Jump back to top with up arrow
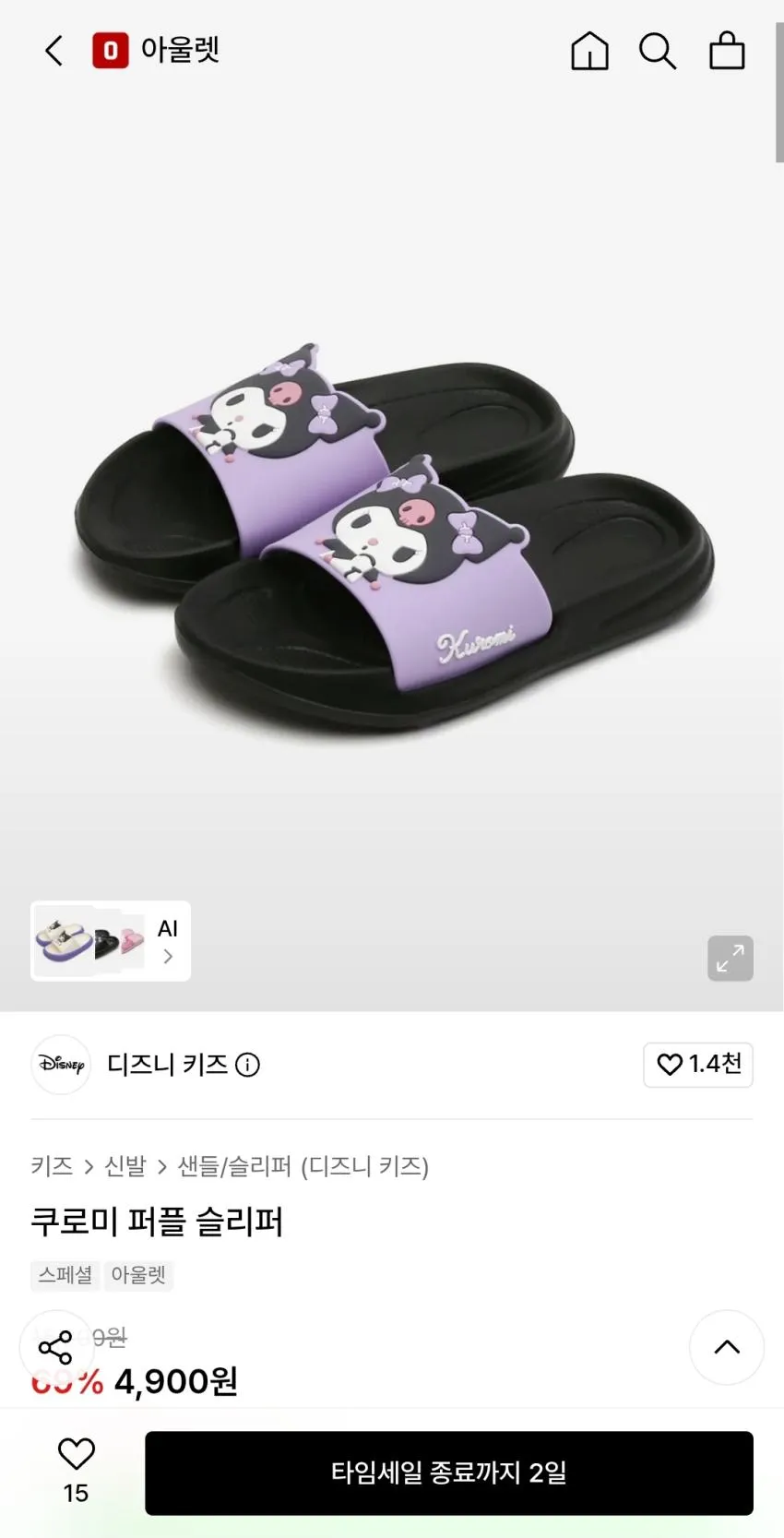Image resolution: width=784 pixels, height=1538 pixels. tap(727, 1347)
